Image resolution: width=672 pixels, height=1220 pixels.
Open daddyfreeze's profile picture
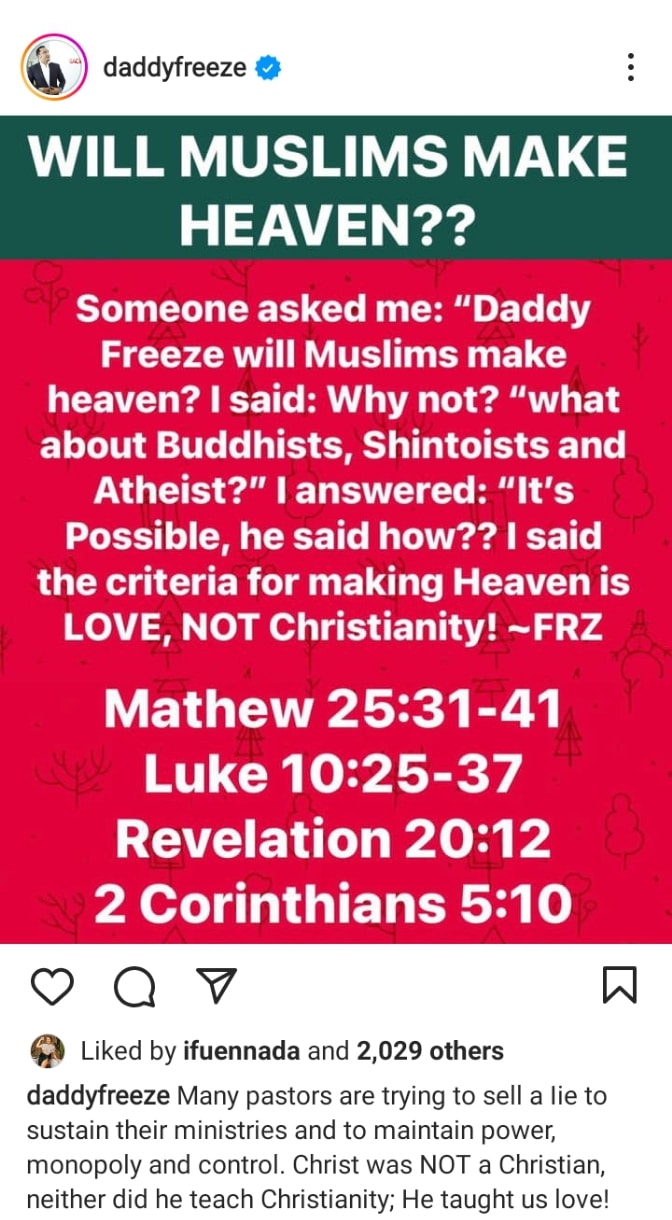click(x=52, y=68)
